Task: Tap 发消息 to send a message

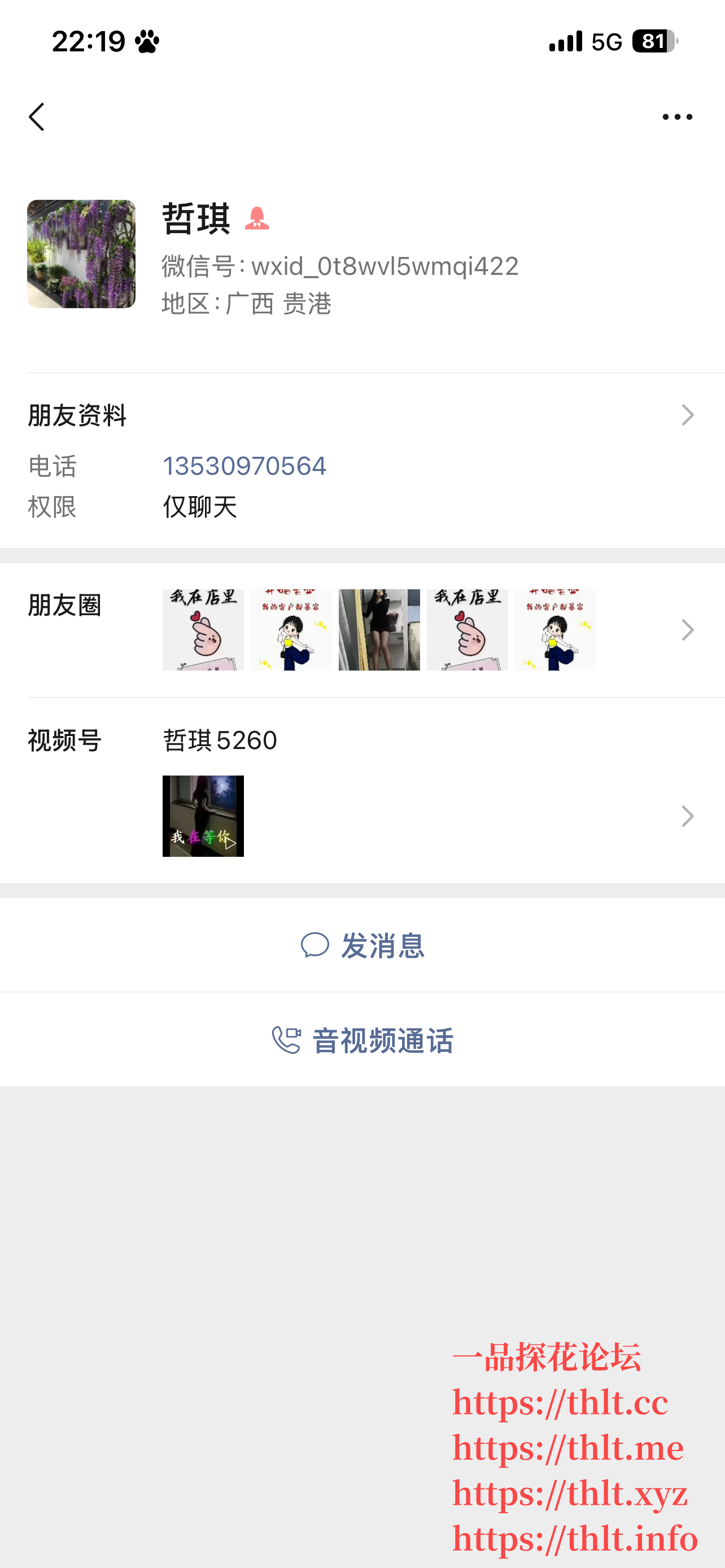Action: point(363,945)
